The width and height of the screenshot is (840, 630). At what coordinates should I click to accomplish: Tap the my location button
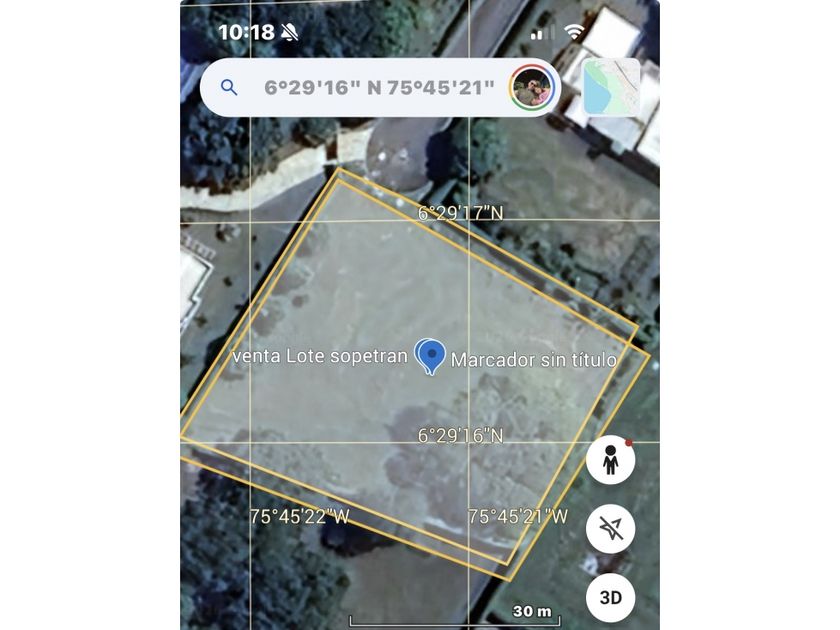(611, 529)
